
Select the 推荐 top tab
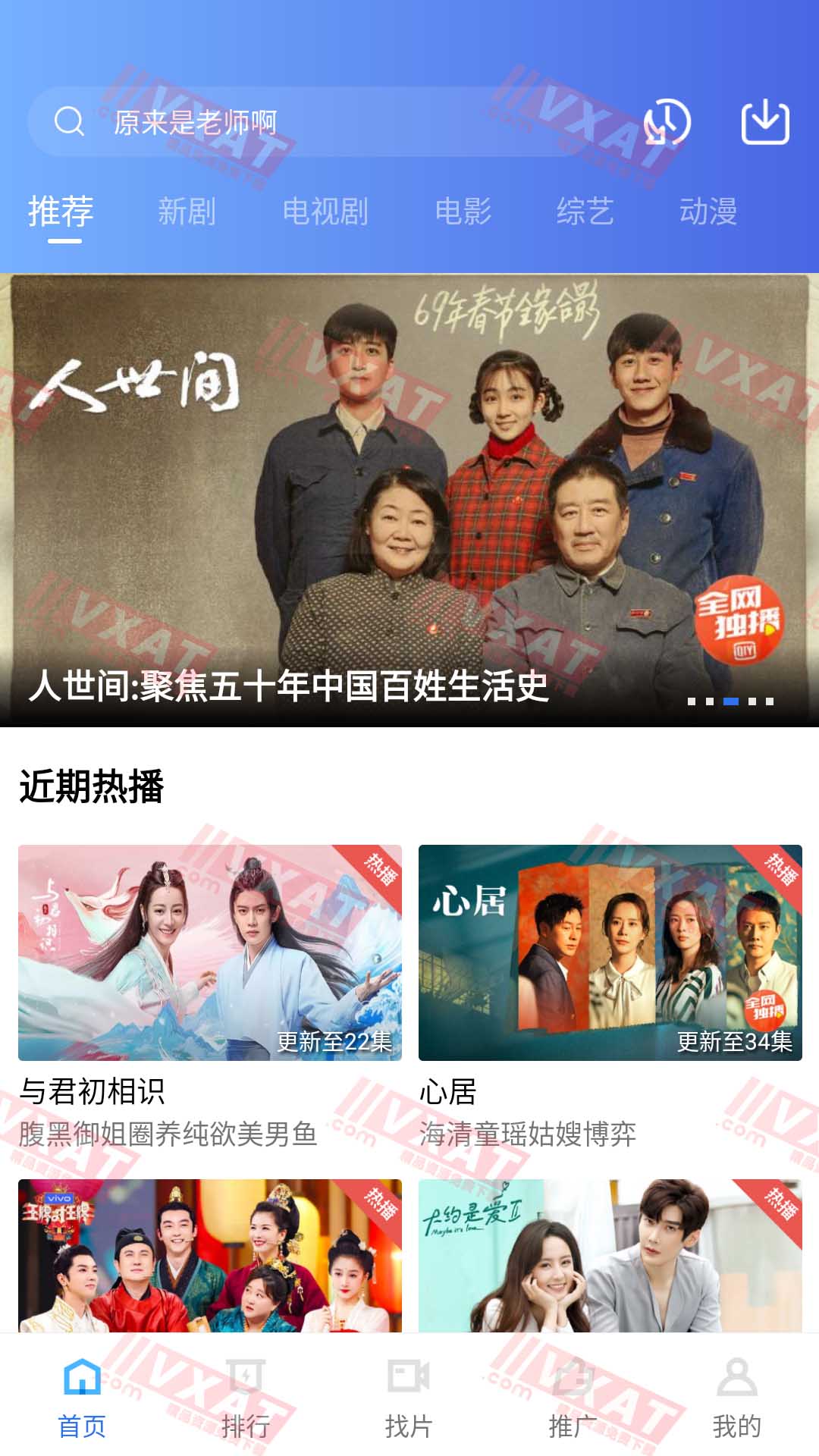coord(61,212)
